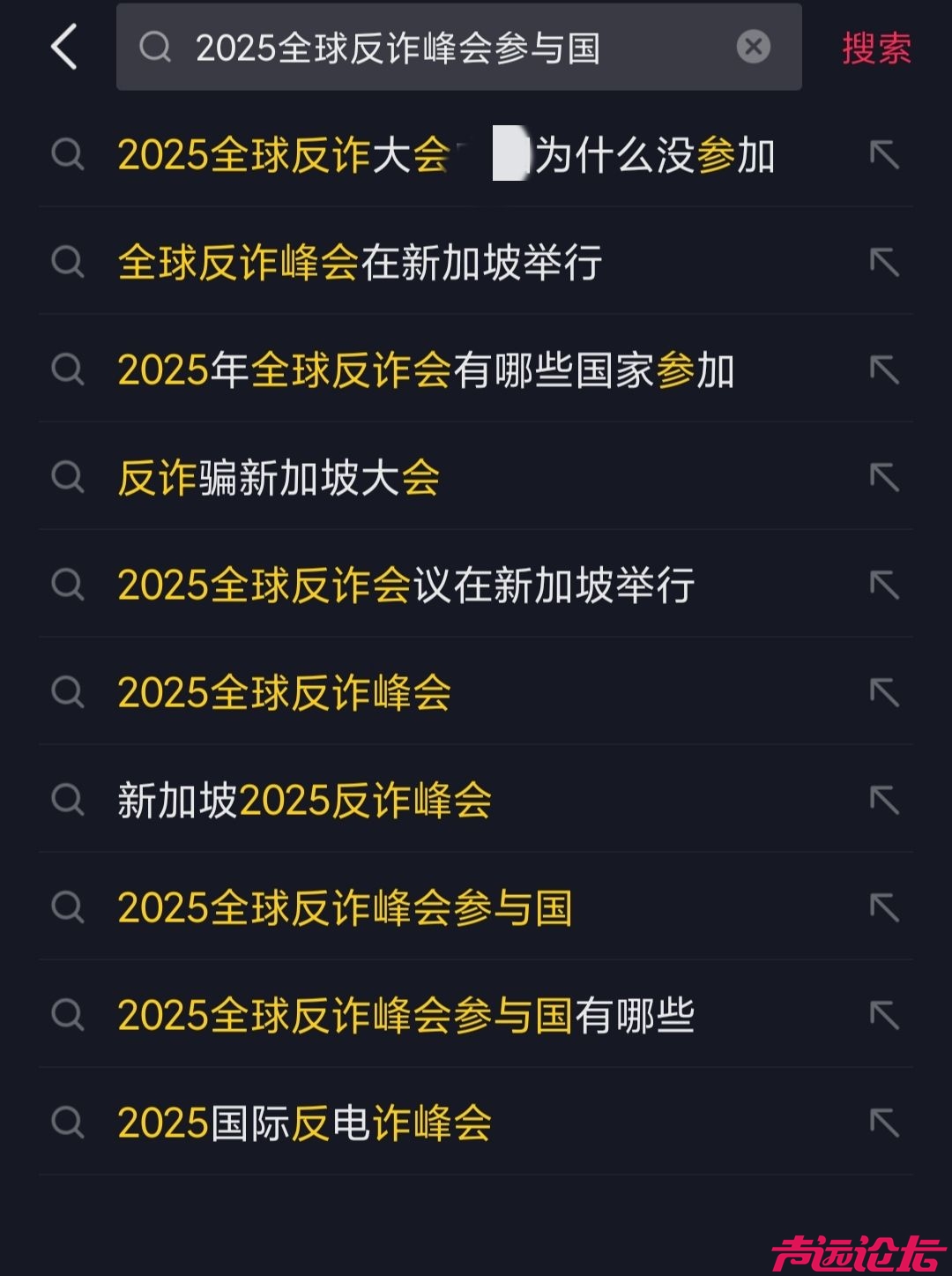Tap the arrow icon beside 2025国际反电诈峰会
952x1276 pixels.
click(884, 1123)
